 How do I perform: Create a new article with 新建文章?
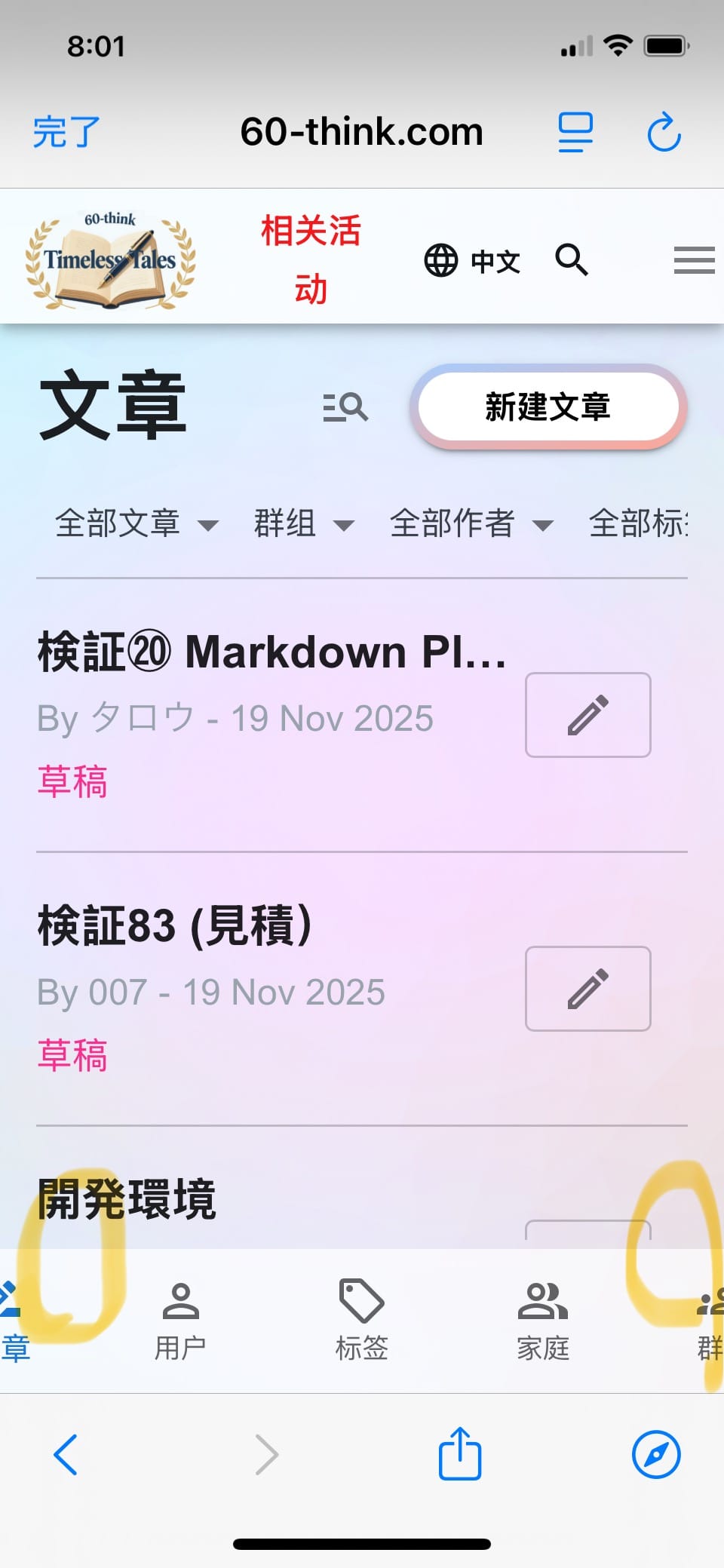click(548, 407)
